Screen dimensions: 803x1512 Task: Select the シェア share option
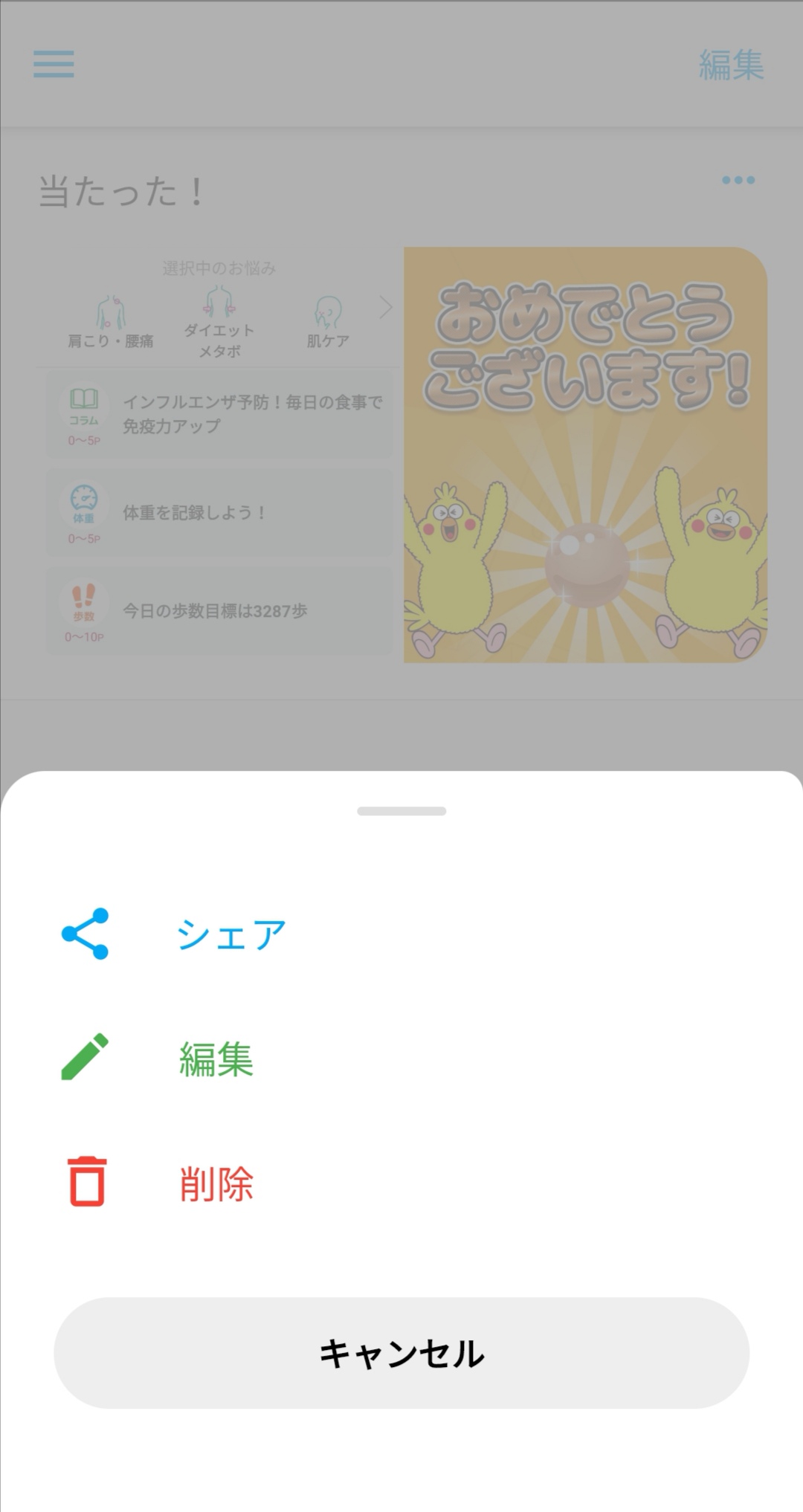tap(230, 934)
